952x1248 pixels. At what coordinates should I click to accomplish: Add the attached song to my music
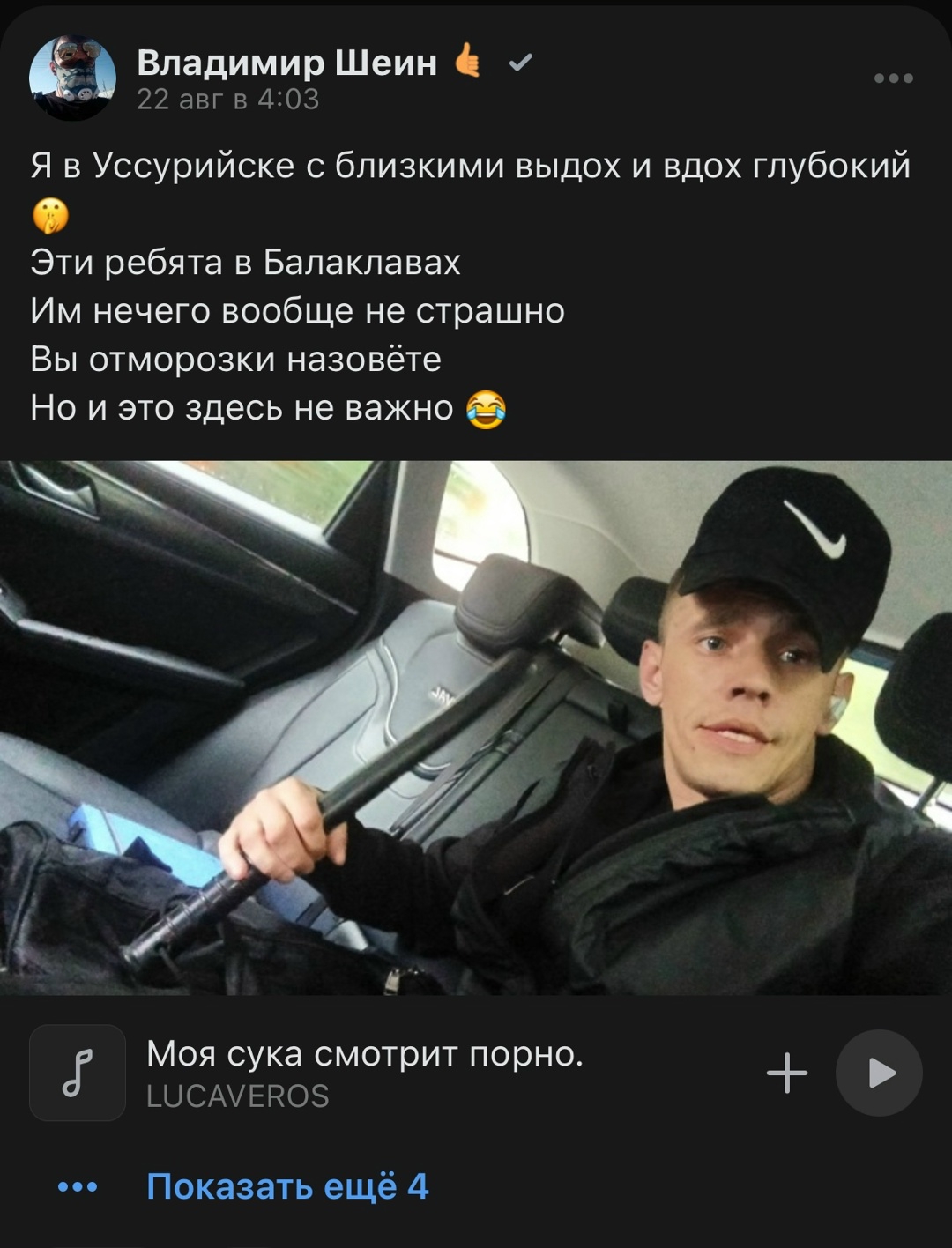(x=787, y=1073)
